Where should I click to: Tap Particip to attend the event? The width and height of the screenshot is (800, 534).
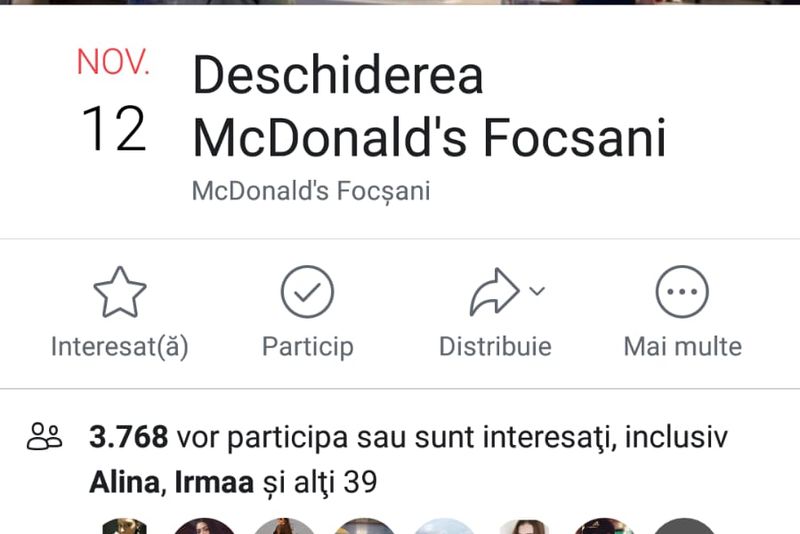click(x=307, y=311)
